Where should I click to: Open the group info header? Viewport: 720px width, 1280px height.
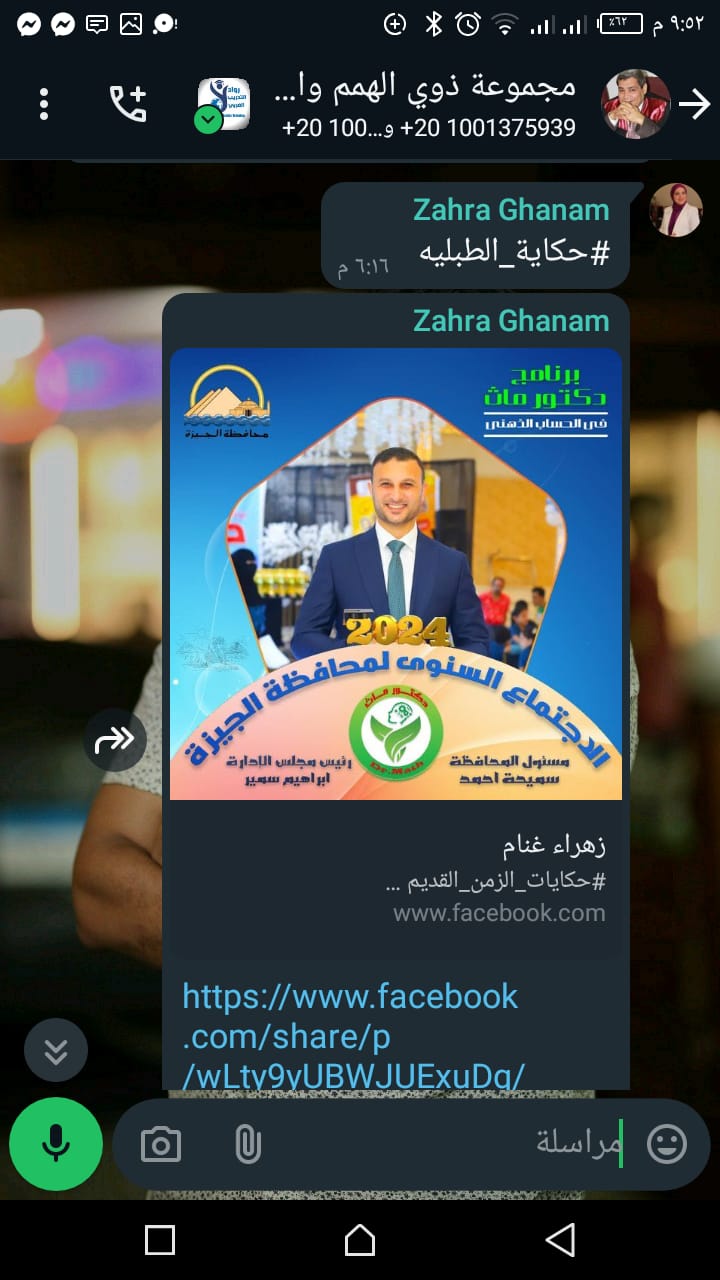coord(430,104)
